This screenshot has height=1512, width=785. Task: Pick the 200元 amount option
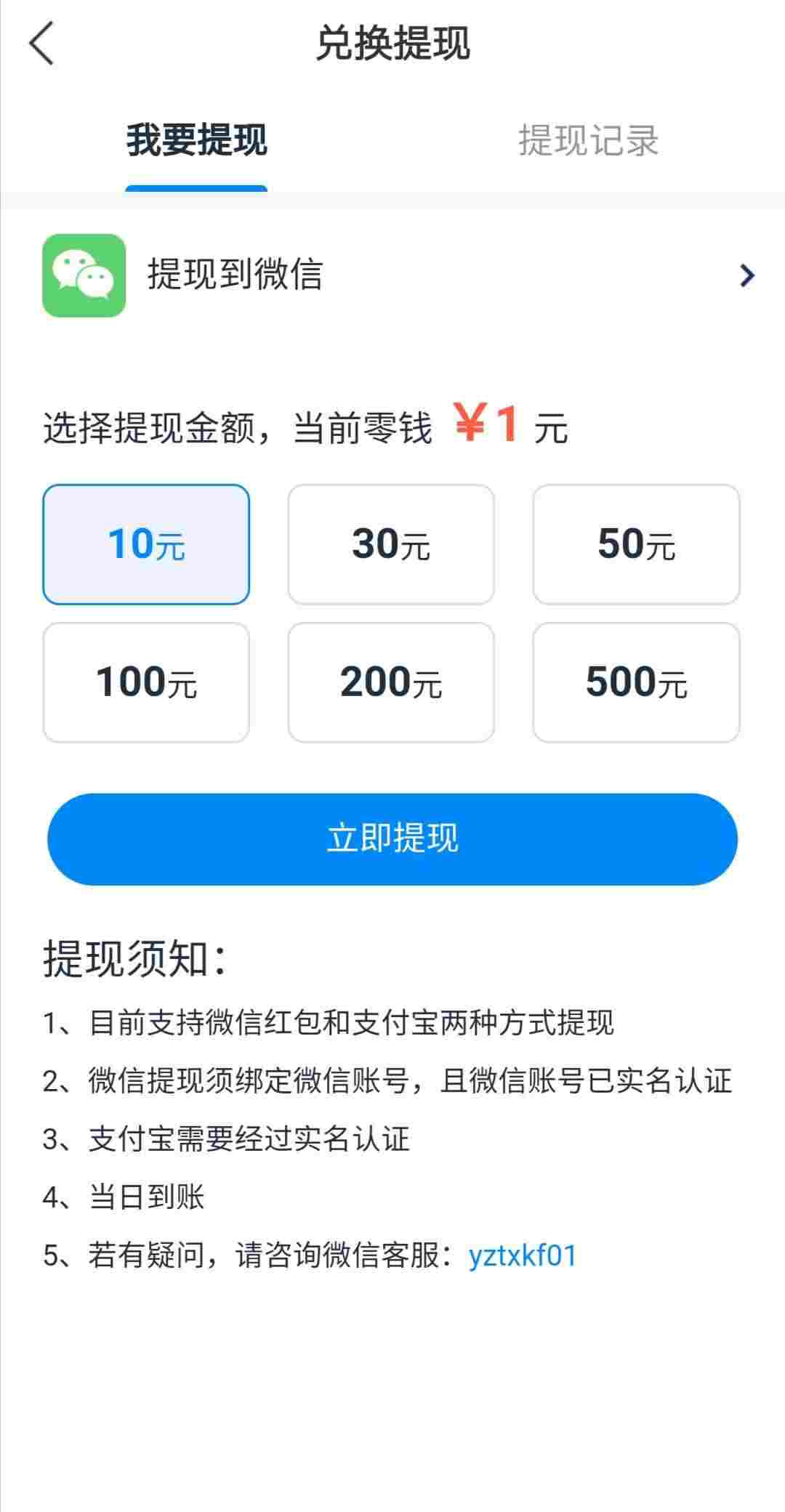391,682
